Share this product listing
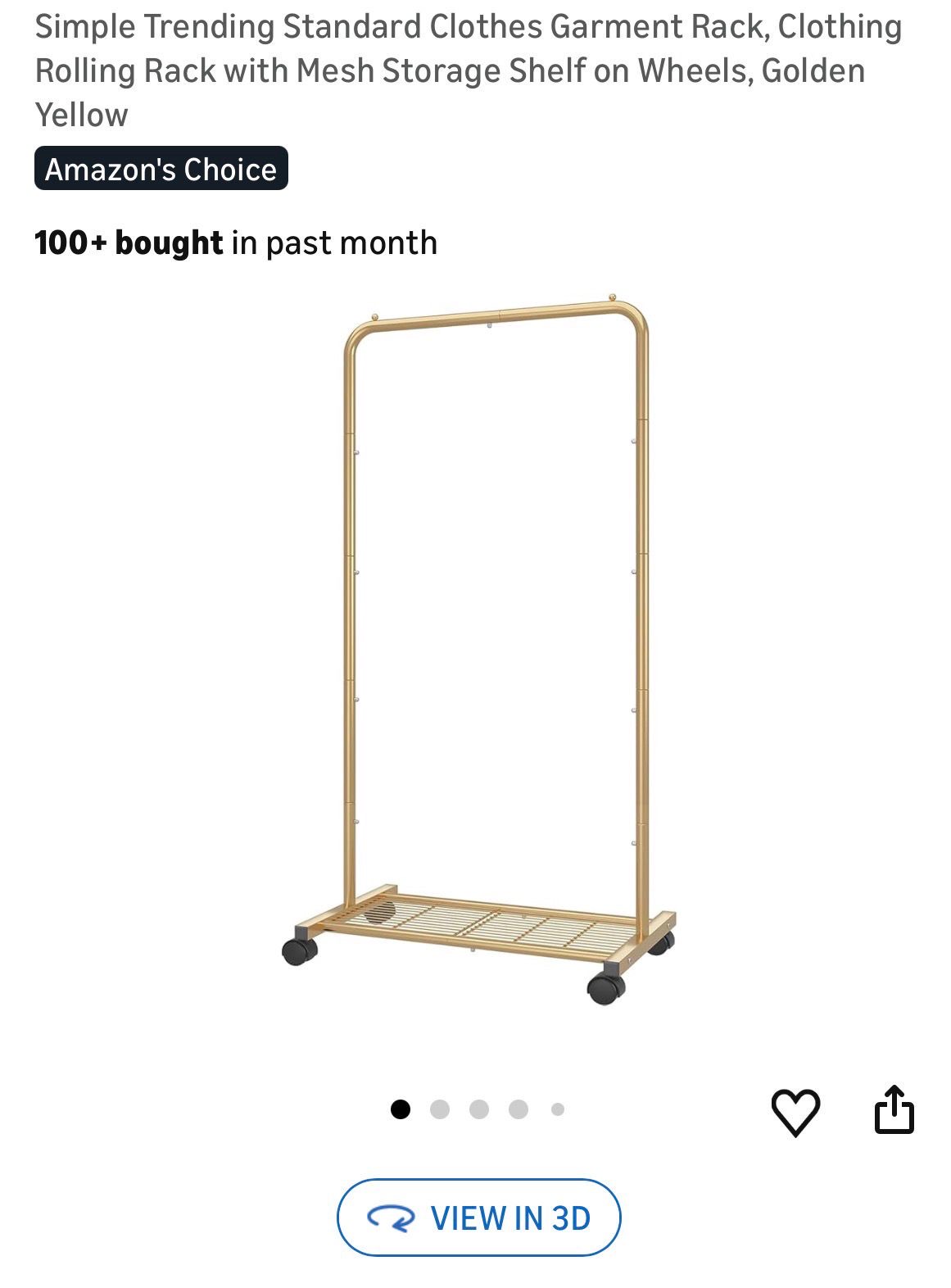951x1288 pixels. tap(894, 1110)
